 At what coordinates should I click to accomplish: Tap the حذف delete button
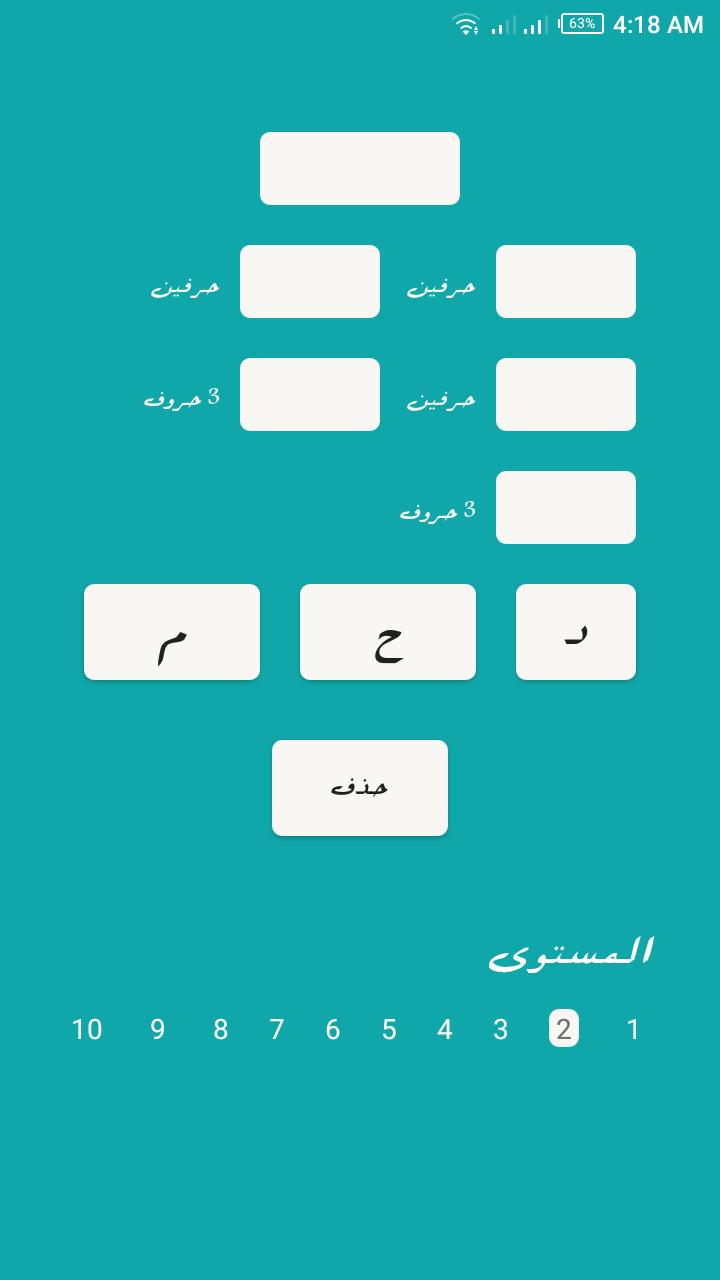[360, 788]
